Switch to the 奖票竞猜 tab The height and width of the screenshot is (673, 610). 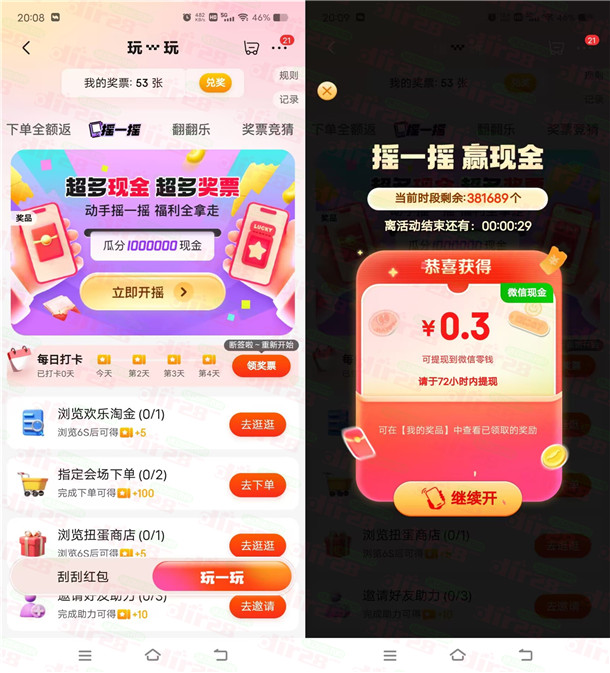[x=267, y=129]
